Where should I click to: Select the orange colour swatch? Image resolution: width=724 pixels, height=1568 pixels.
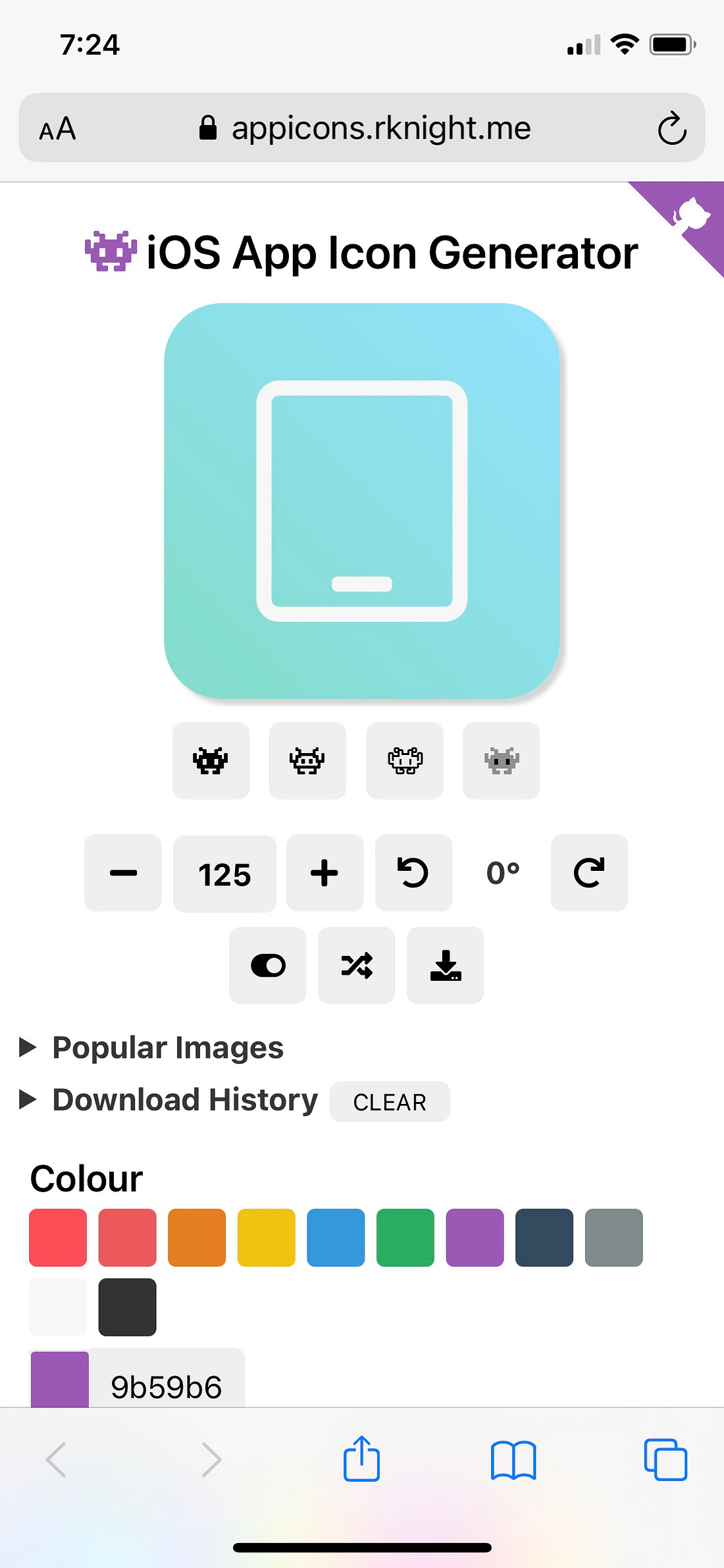click(x=197, y=1238)
